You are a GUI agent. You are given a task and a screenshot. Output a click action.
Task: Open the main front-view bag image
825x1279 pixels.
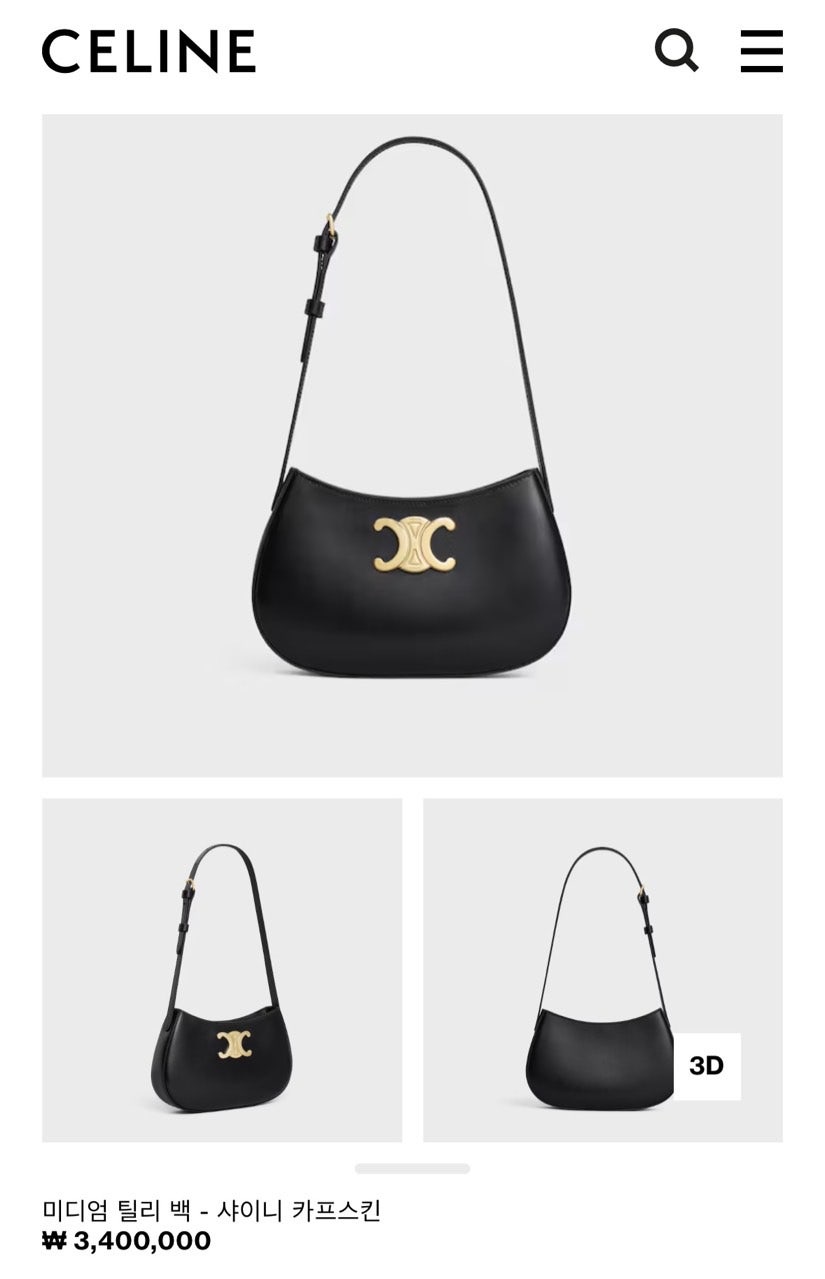coord(412,445)
